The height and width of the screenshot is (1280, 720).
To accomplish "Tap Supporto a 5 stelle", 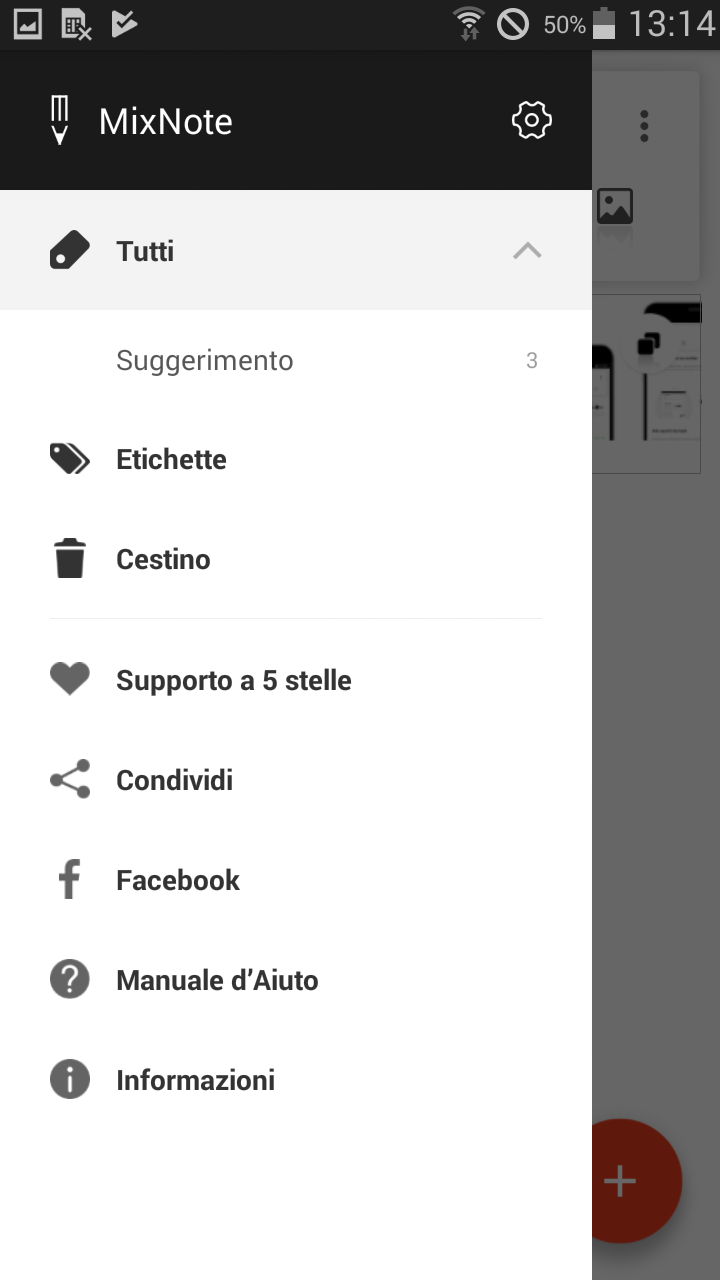I will click(296, 680).
